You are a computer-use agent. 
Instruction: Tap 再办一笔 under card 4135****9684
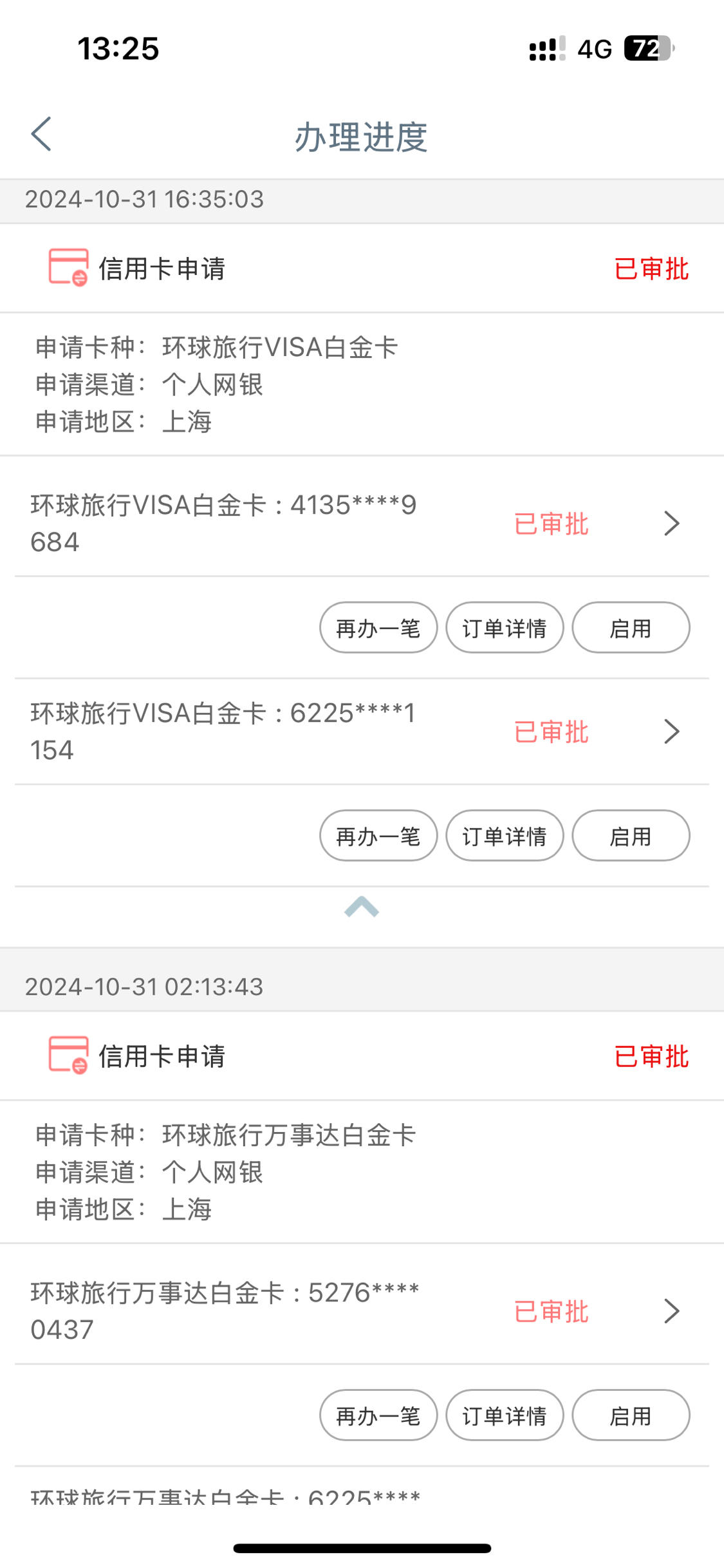coord(378,628)
